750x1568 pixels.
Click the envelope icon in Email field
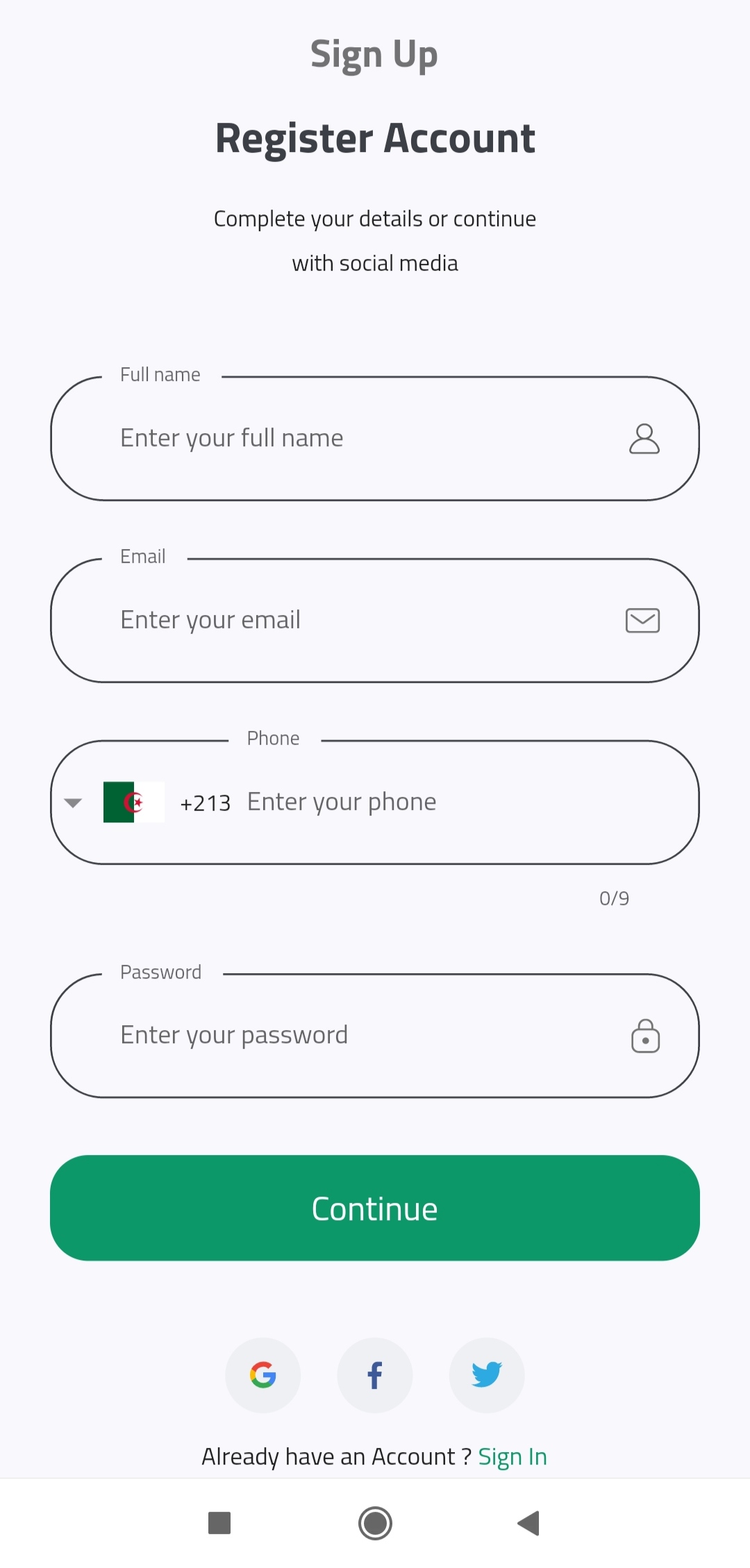click(x=641, y=620)
